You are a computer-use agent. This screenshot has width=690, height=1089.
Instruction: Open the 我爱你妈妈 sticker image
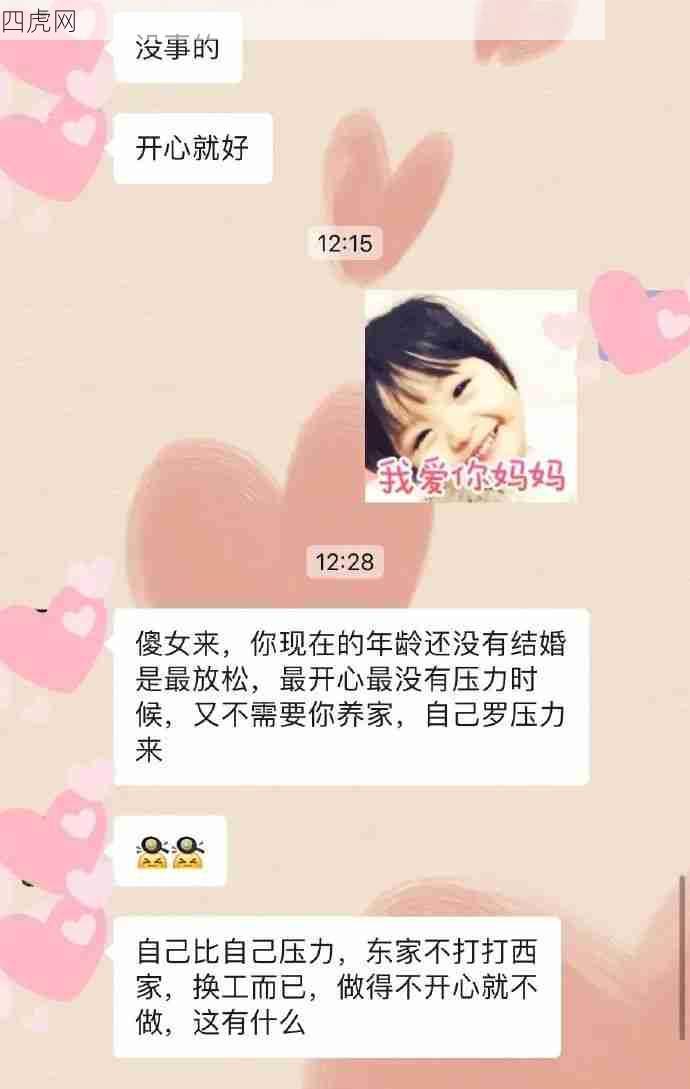[x=470, y=396]
